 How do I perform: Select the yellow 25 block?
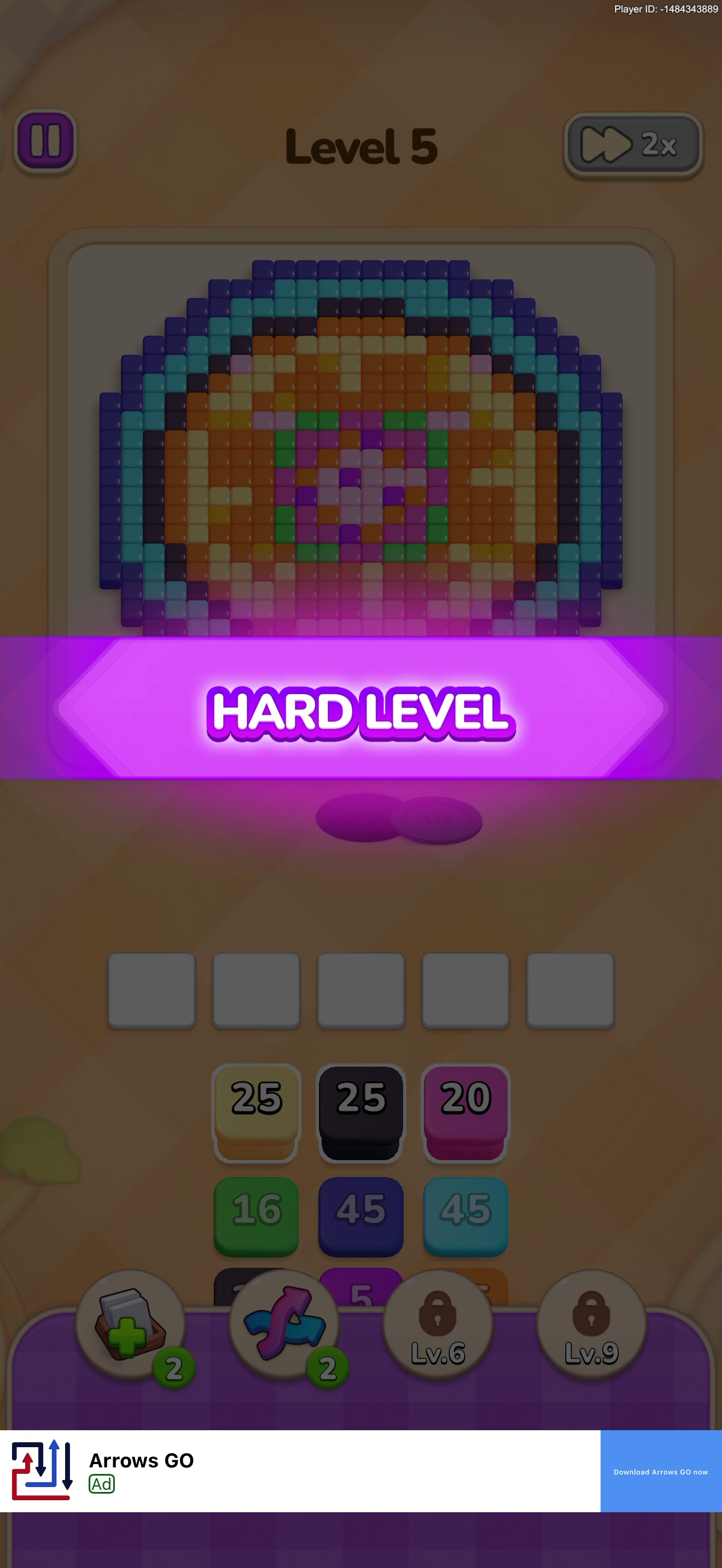click(x=257, y=1112)
